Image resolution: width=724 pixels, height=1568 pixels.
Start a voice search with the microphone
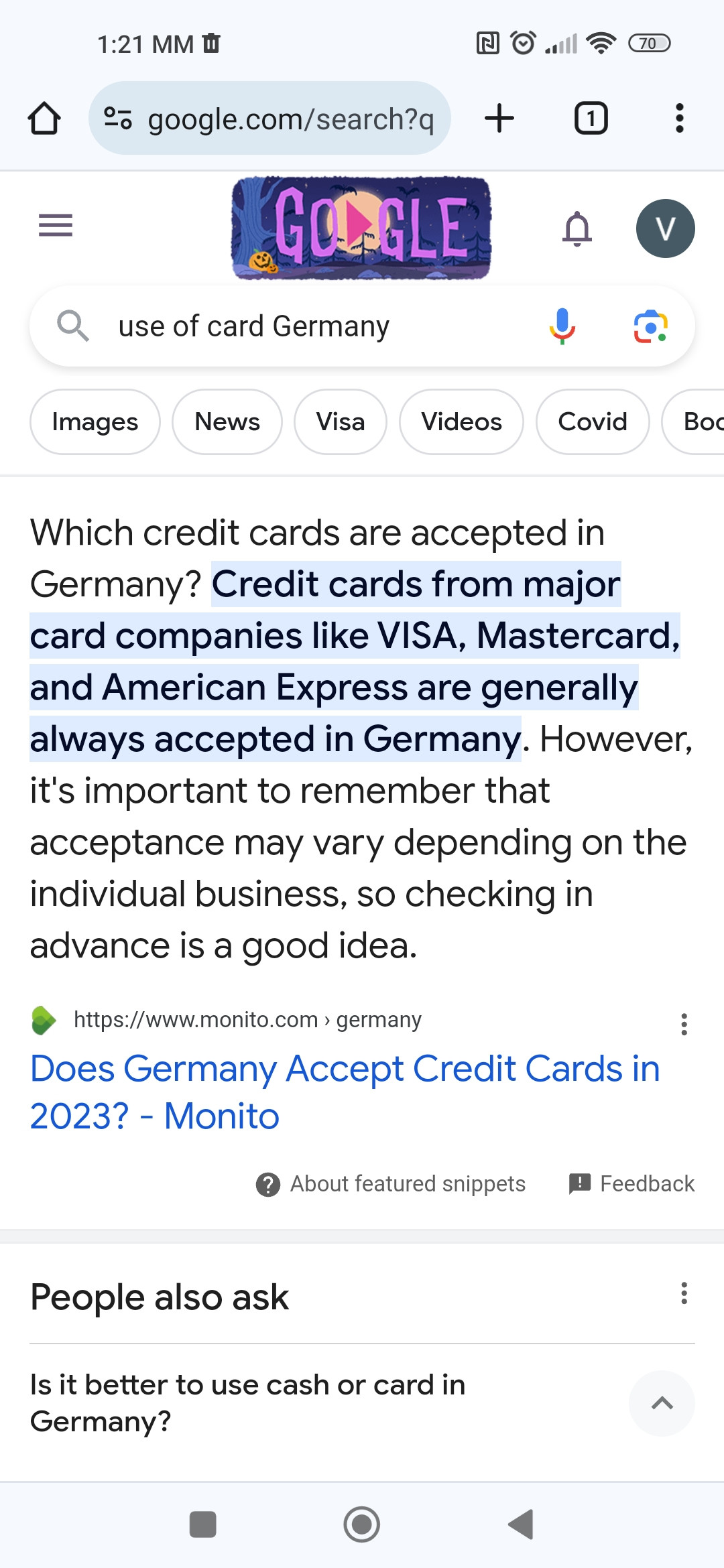point(562,326)
